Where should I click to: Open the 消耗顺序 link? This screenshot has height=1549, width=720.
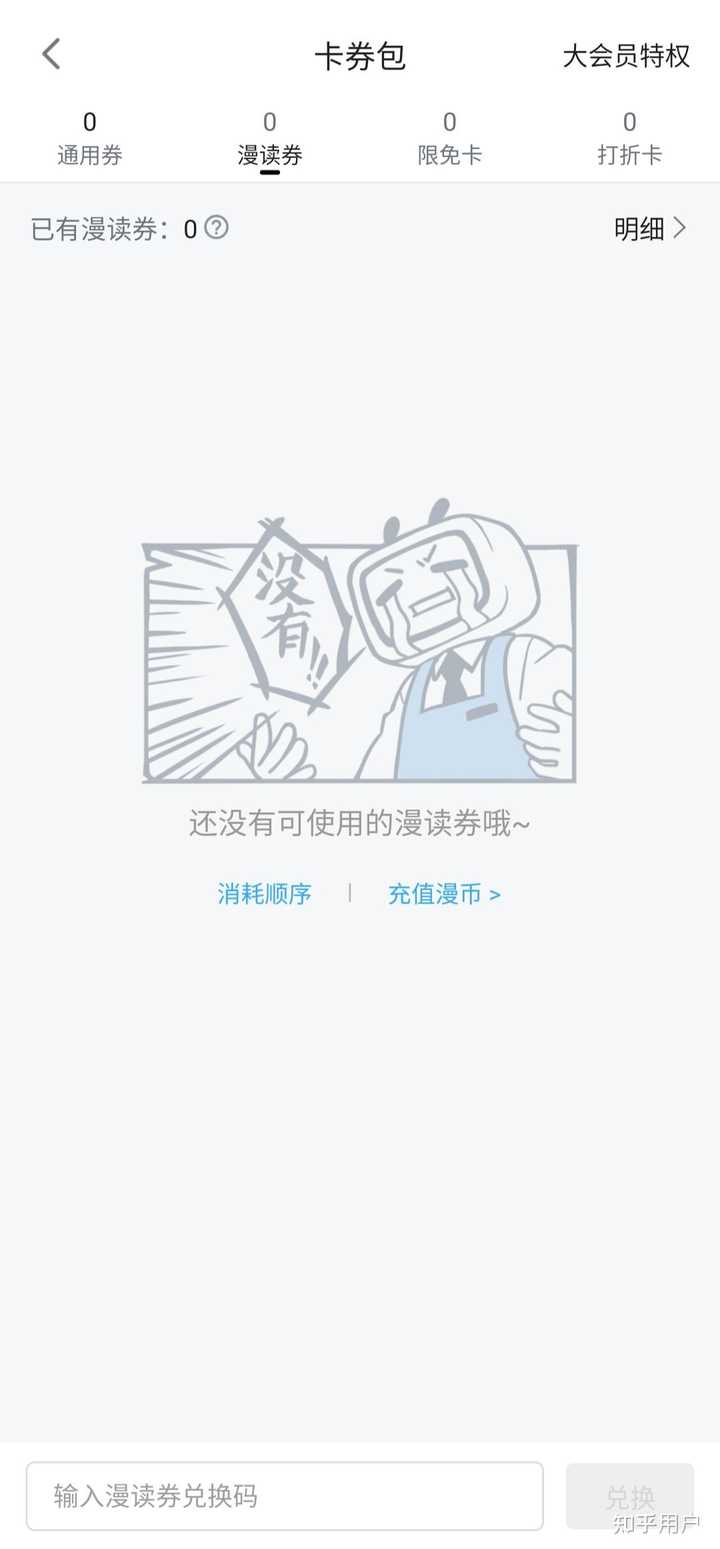(x=265, y=893)
